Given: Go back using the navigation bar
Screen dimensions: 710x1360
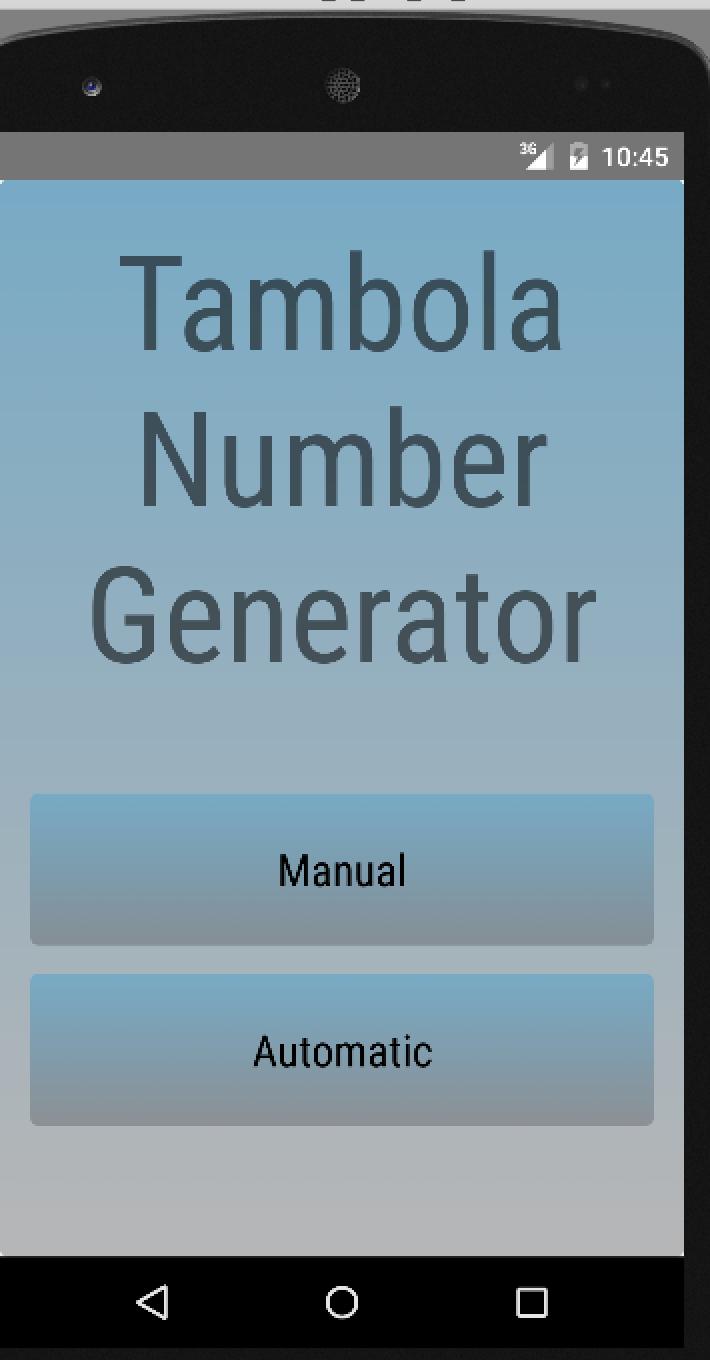Looking at the screenshot, I should click(152, 1302).
